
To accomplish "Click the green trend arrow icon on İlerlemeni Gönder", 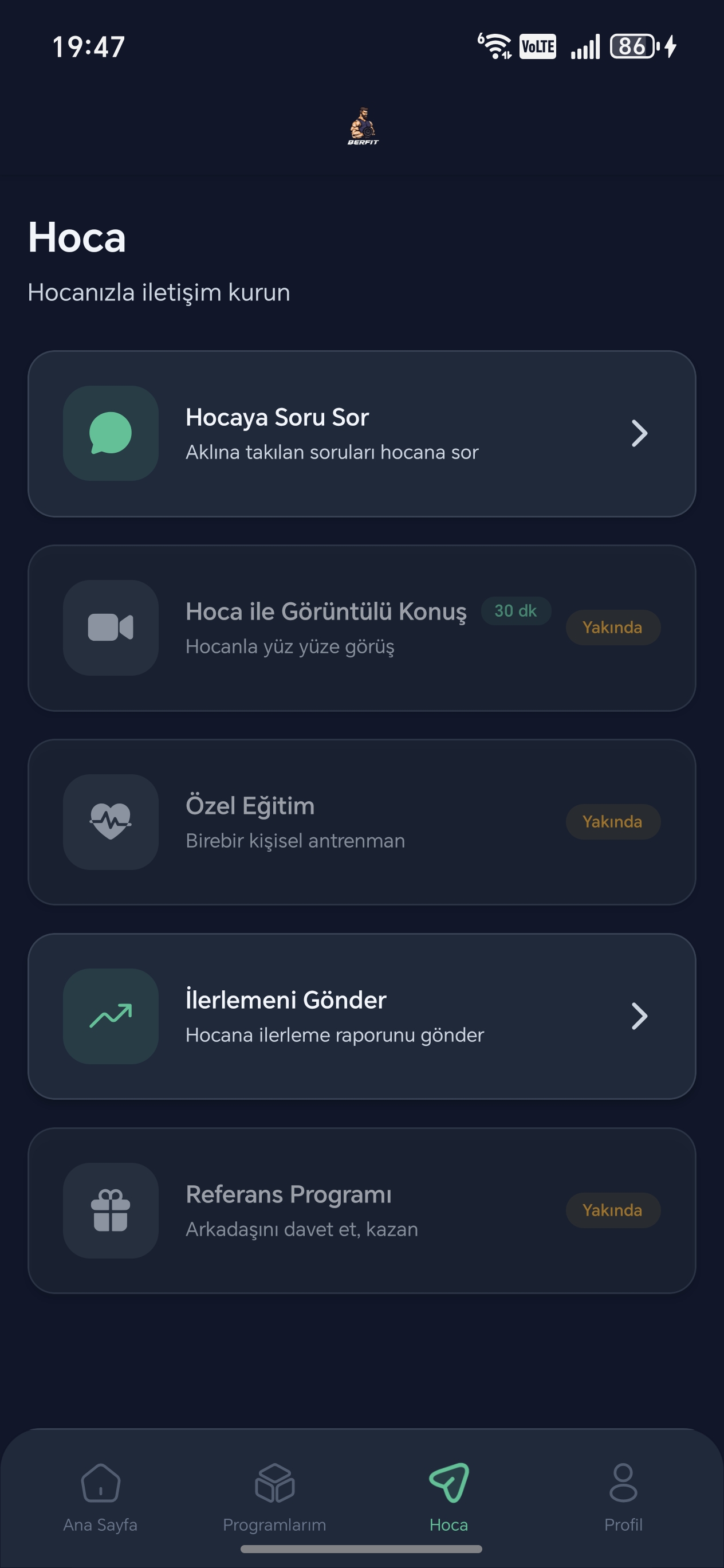I will pyautogui.click(x=110, y=1017).
